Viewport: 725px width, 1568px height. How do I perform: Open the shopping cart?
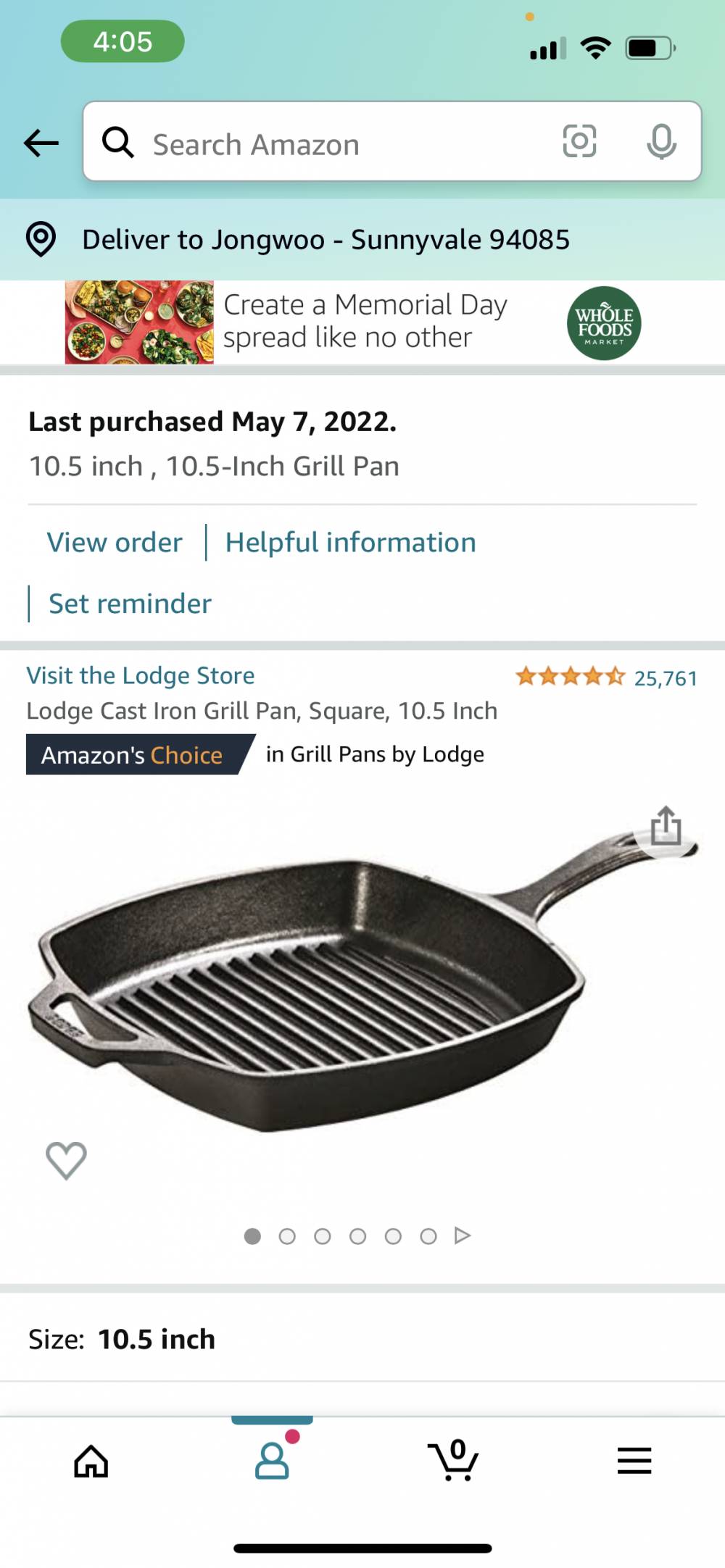[x=454, y=1461]
